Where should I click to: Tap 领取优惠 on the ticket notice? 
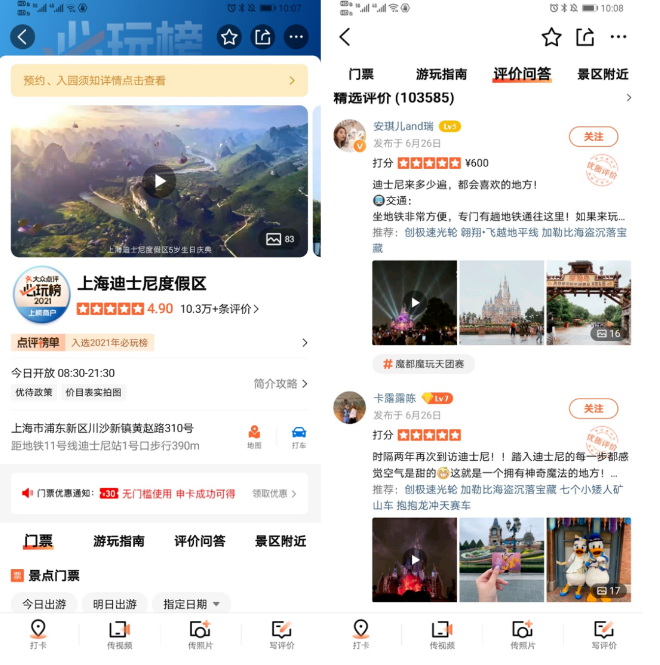274,493
